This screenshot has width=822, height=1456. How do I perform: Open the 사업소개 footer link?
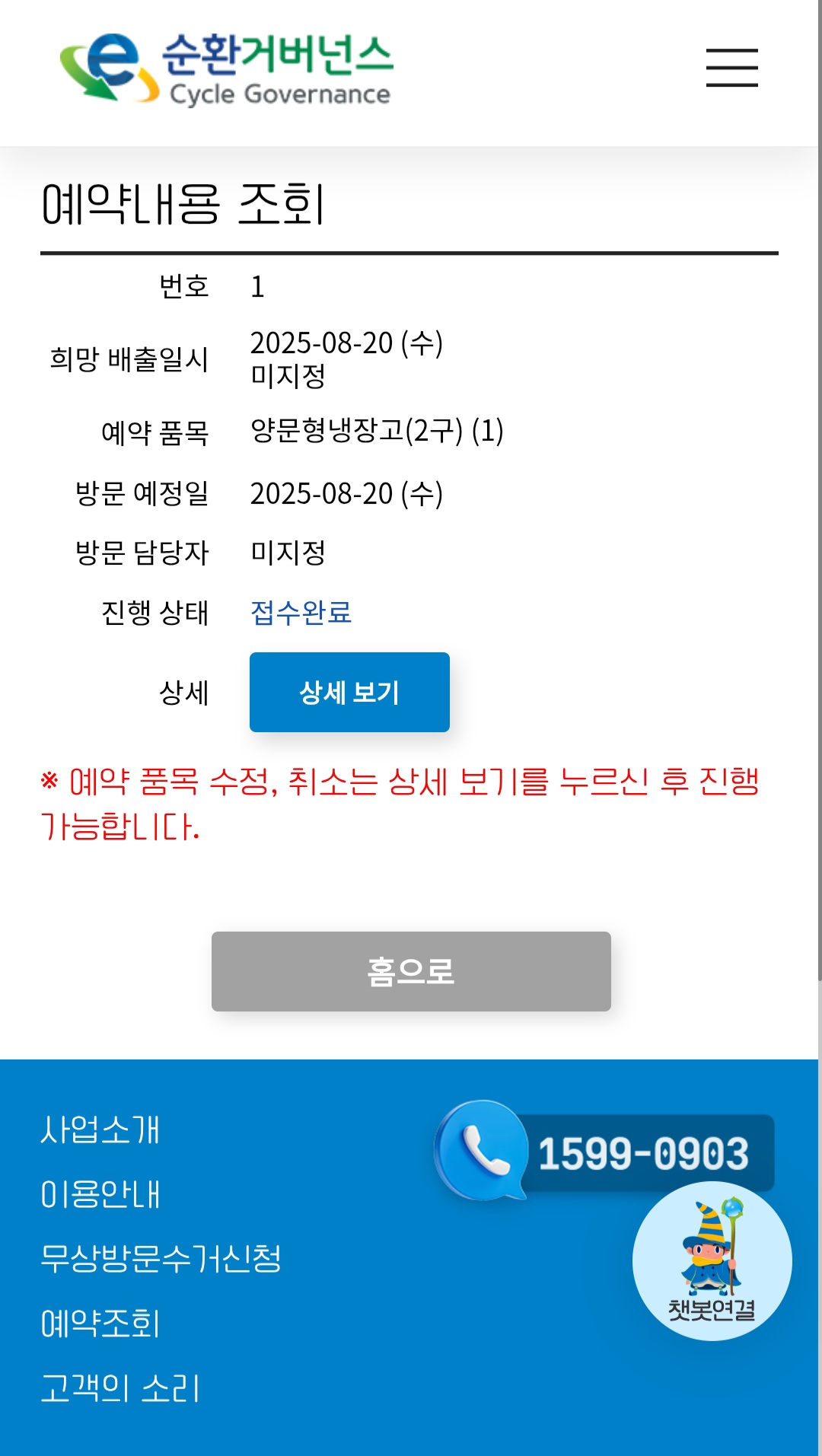click(x=100, y=1129)
